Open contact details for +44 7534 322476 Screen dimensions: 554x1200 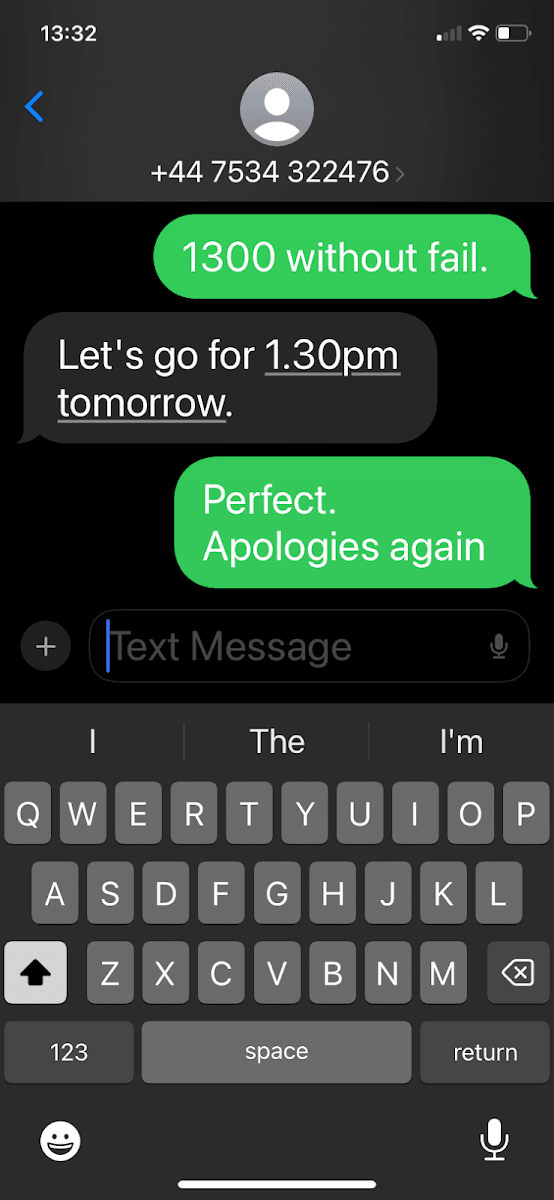click(277, 173)
